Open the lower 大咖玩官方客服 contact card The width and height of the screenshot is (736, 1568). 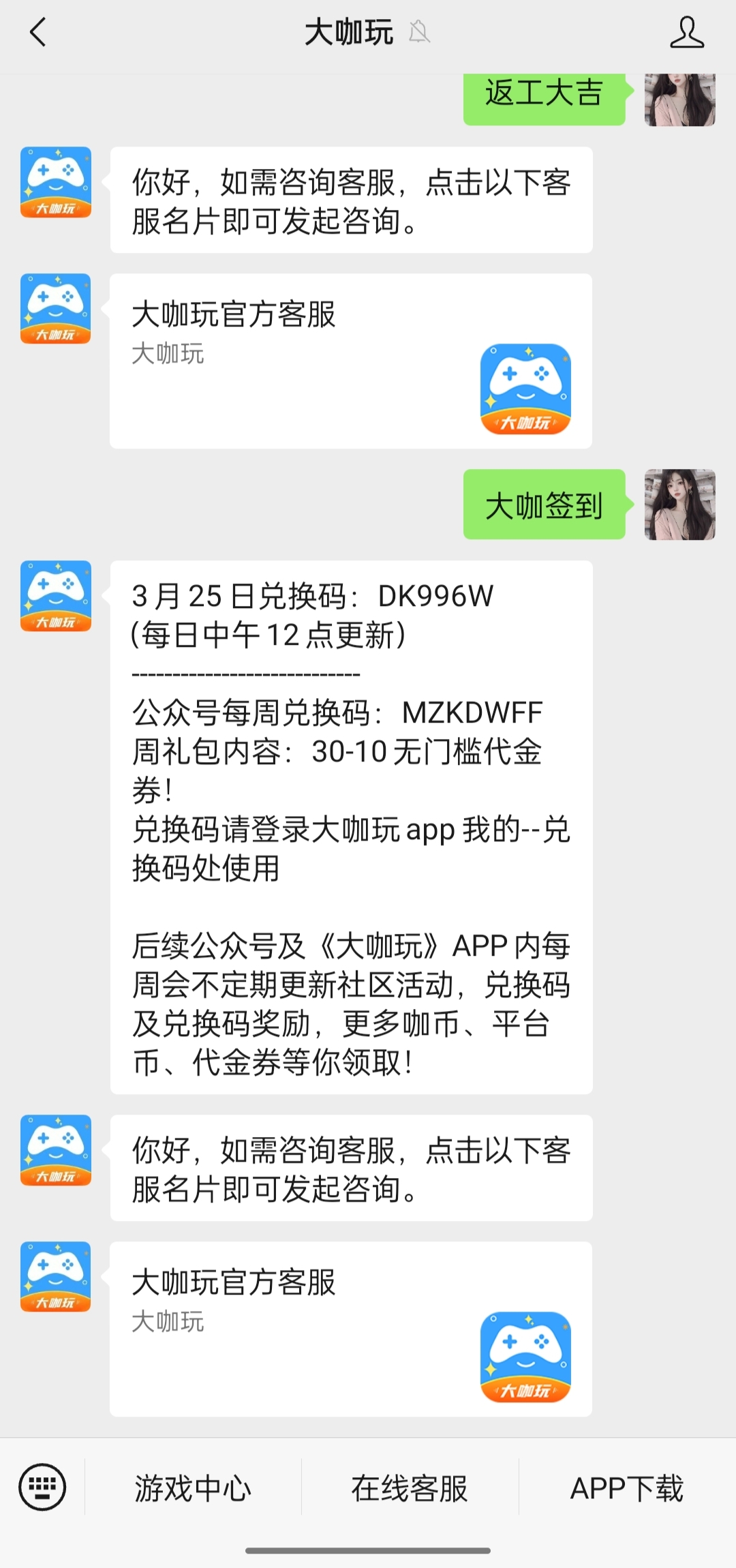(350, 1329)
